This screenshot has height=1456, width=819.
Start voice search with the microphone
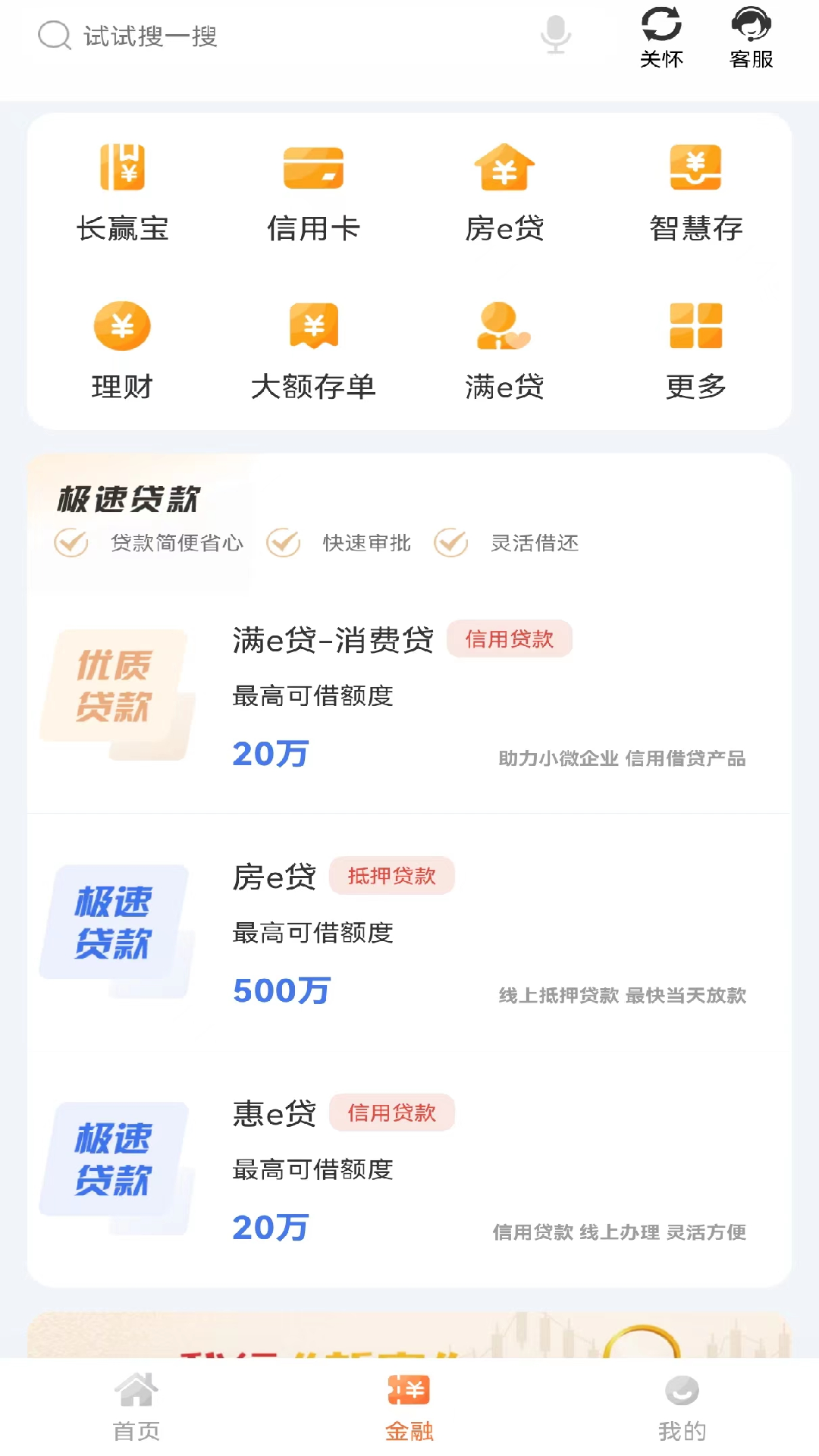555,35
